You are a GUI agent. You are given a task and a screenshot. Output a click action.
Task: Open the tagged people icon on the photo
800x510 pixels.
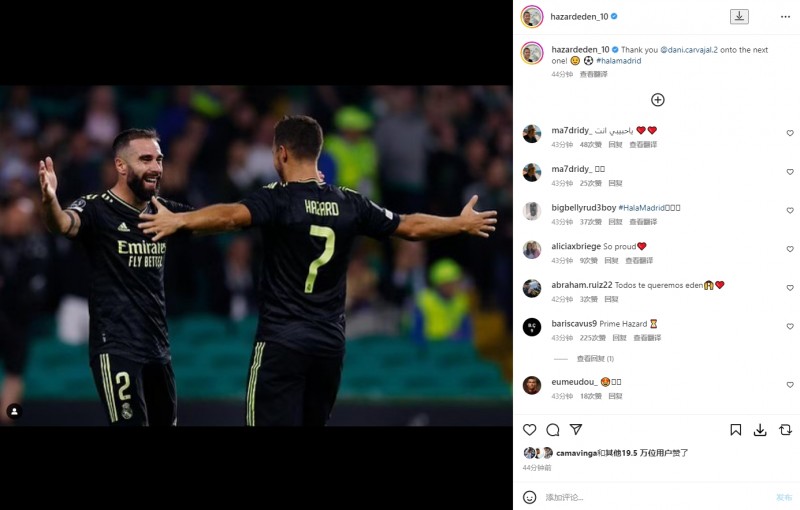[14, 411]
